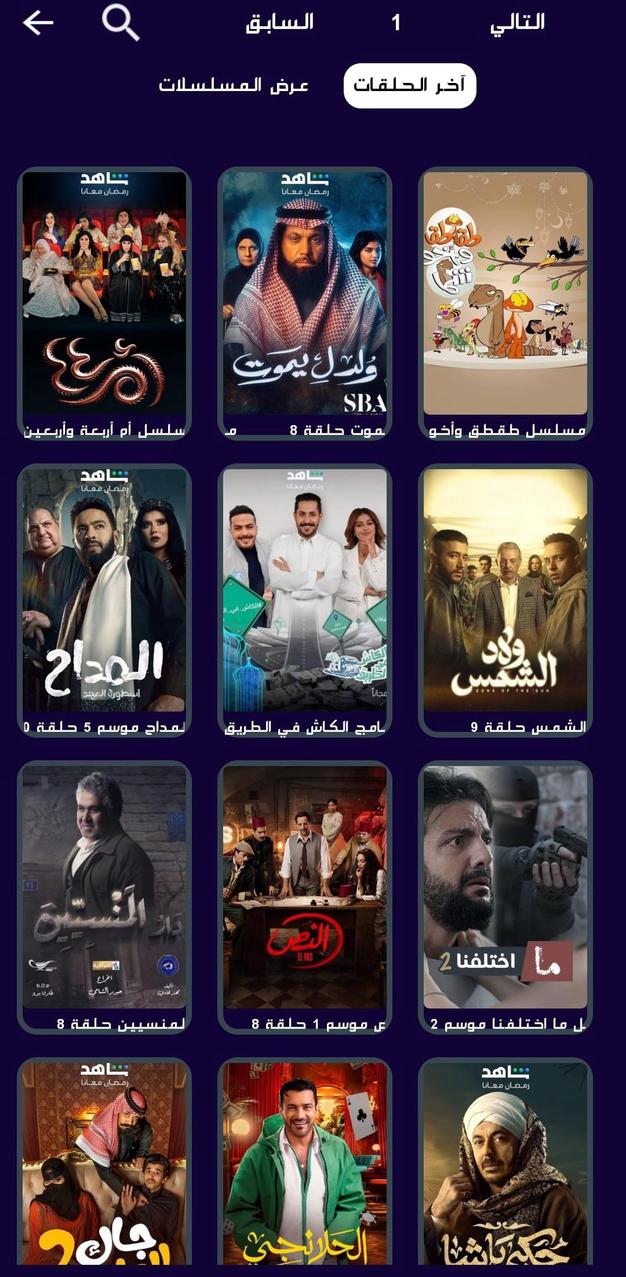The image size is (626, 1277).
Task: Open the search magnifier
Action: coord(120,22)
